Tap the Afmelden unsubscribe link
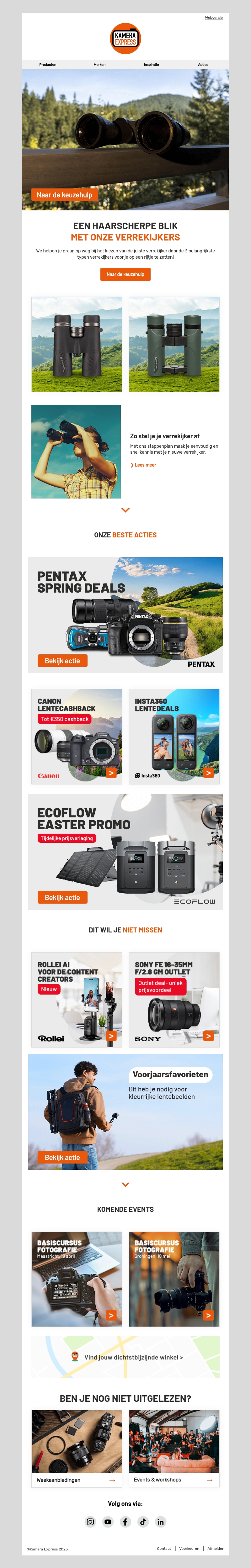This screenshot has height=1568, width=251. point(215,1548)
